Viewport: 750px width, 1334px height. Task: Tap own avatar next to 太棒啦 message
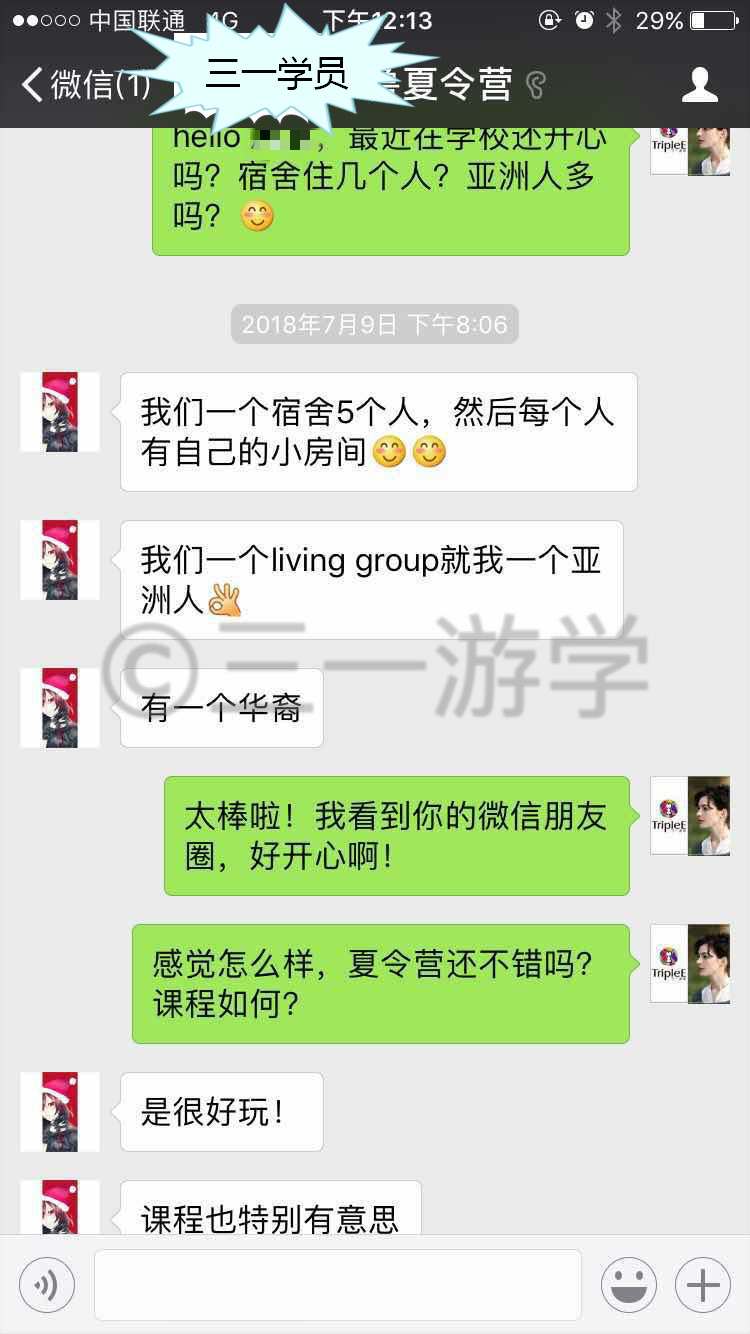click(690, 816)
